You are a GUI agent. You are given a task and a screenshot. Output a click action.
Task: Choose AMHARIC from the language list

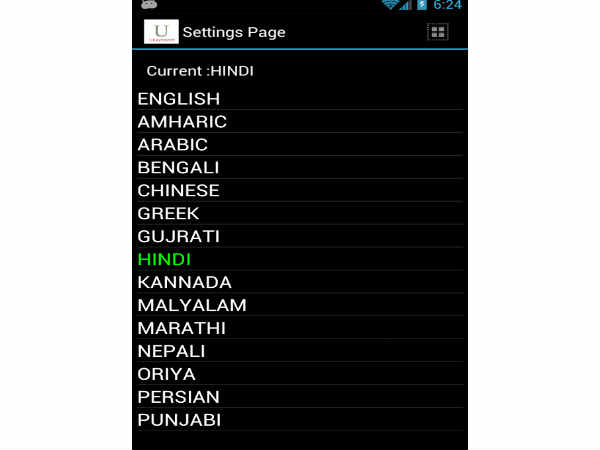[x=183, y=122]
